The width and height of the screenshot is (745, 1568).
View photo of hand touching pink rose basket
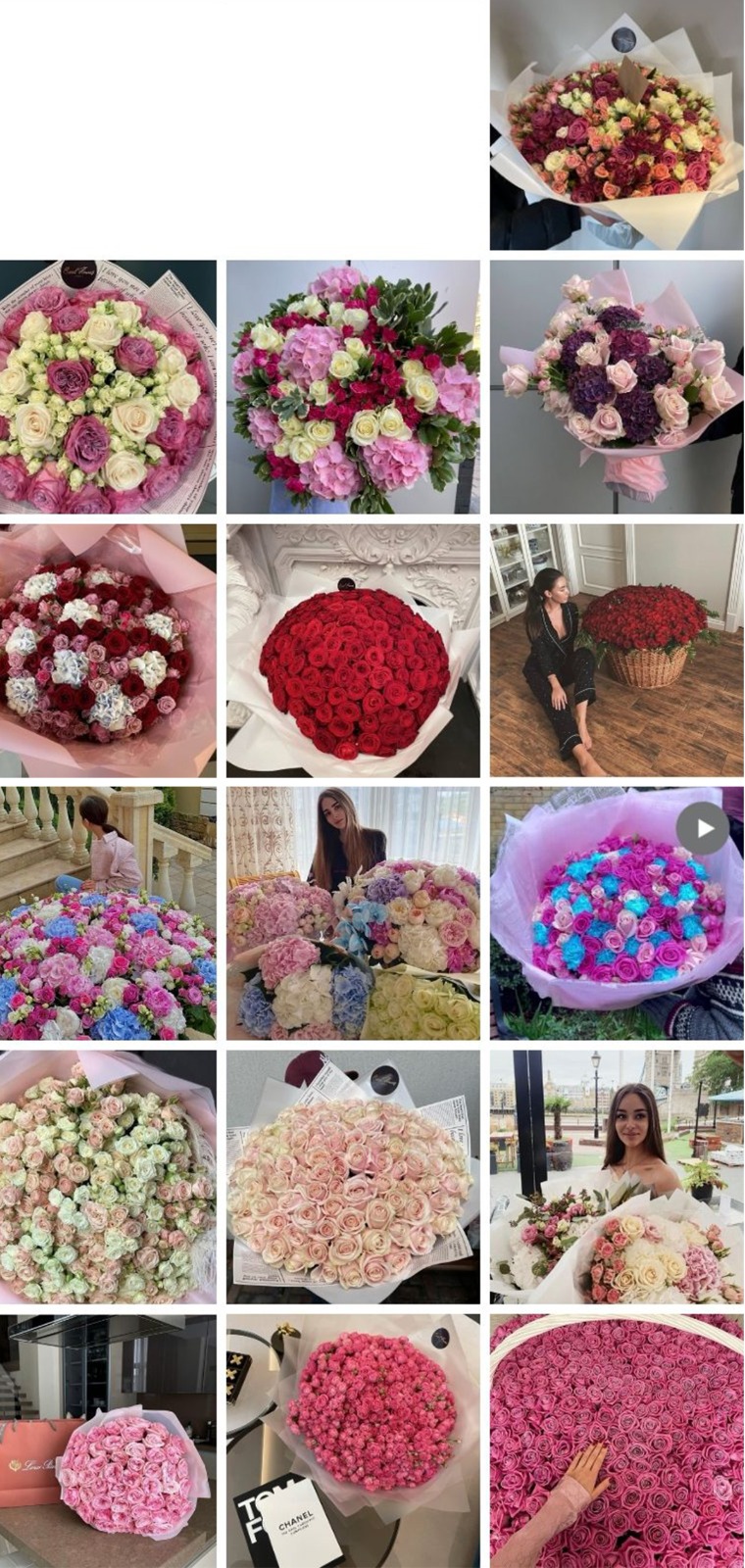(x=617, y=1441)
